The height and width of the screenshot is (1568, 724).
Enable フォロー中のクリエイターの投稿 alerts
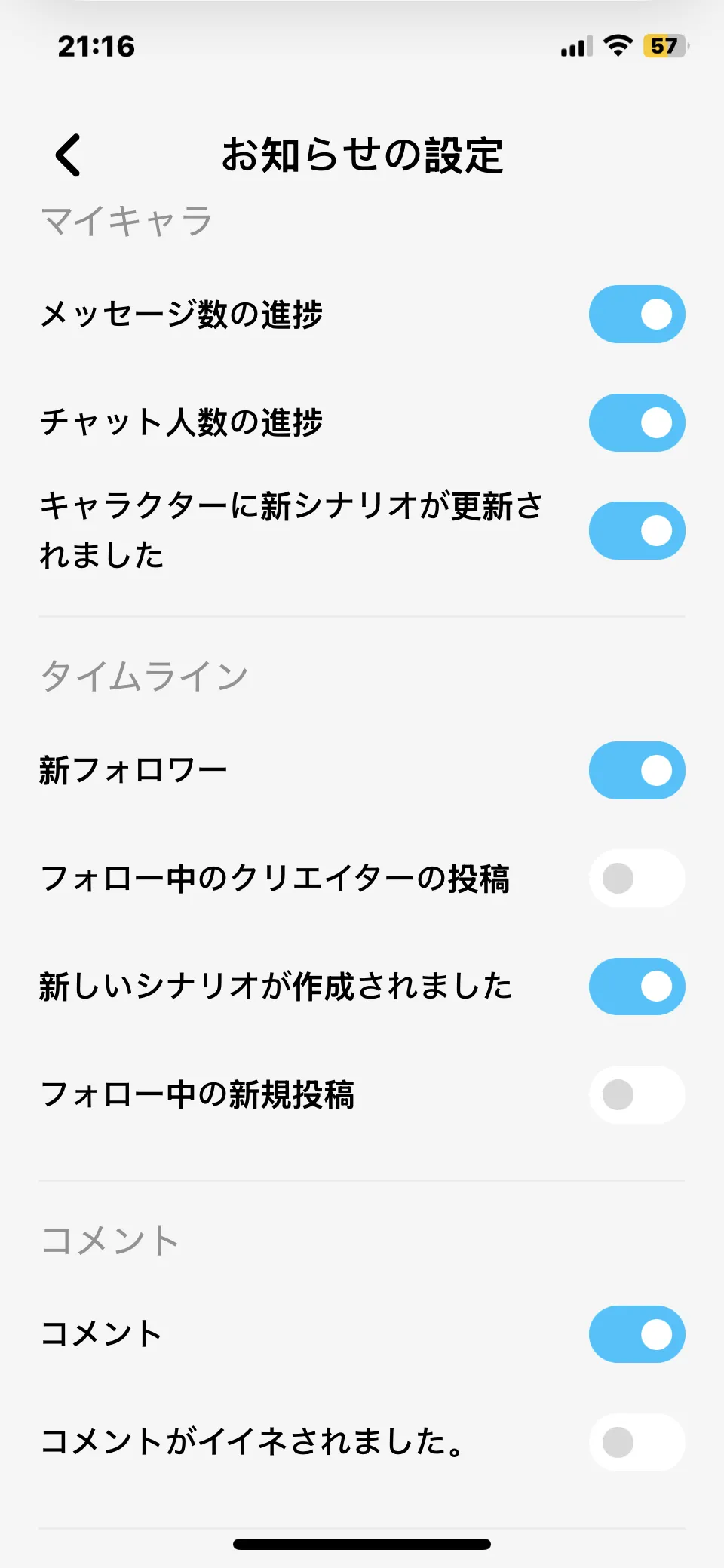(637, 878)
